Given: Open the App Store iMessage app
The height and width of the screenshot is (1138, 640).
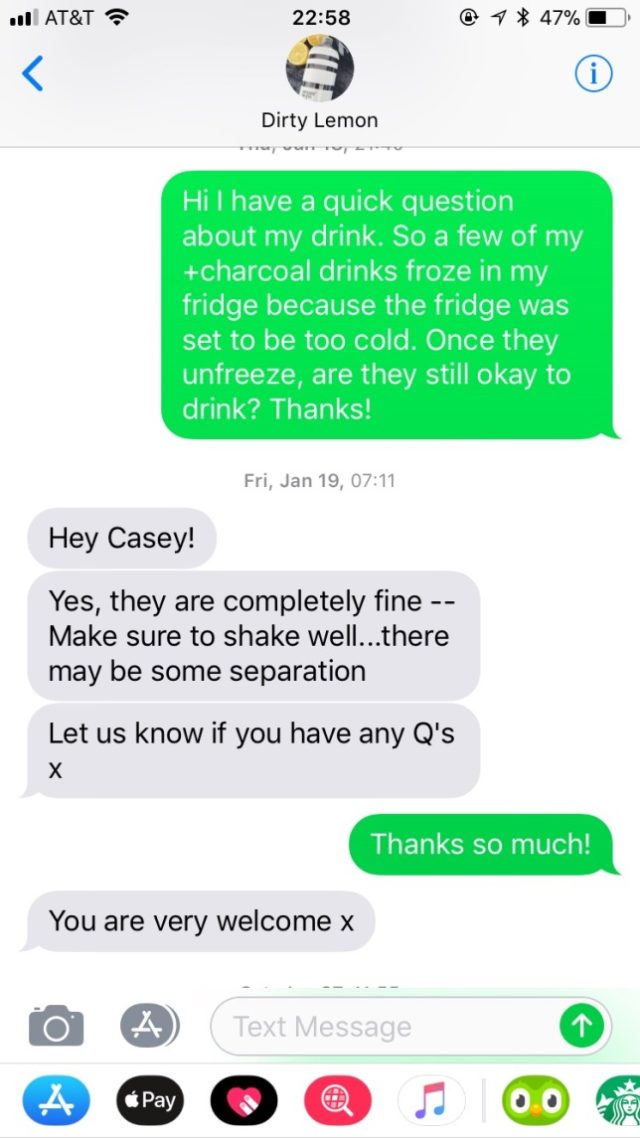Looking at the screenshot, I should pos(56,1101).
